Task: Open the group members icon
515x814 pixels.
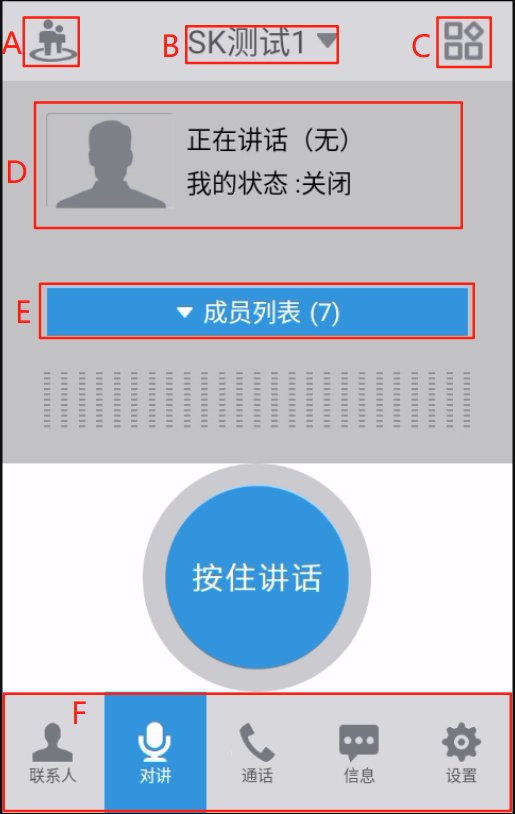Action: click(x=51, y=42)
